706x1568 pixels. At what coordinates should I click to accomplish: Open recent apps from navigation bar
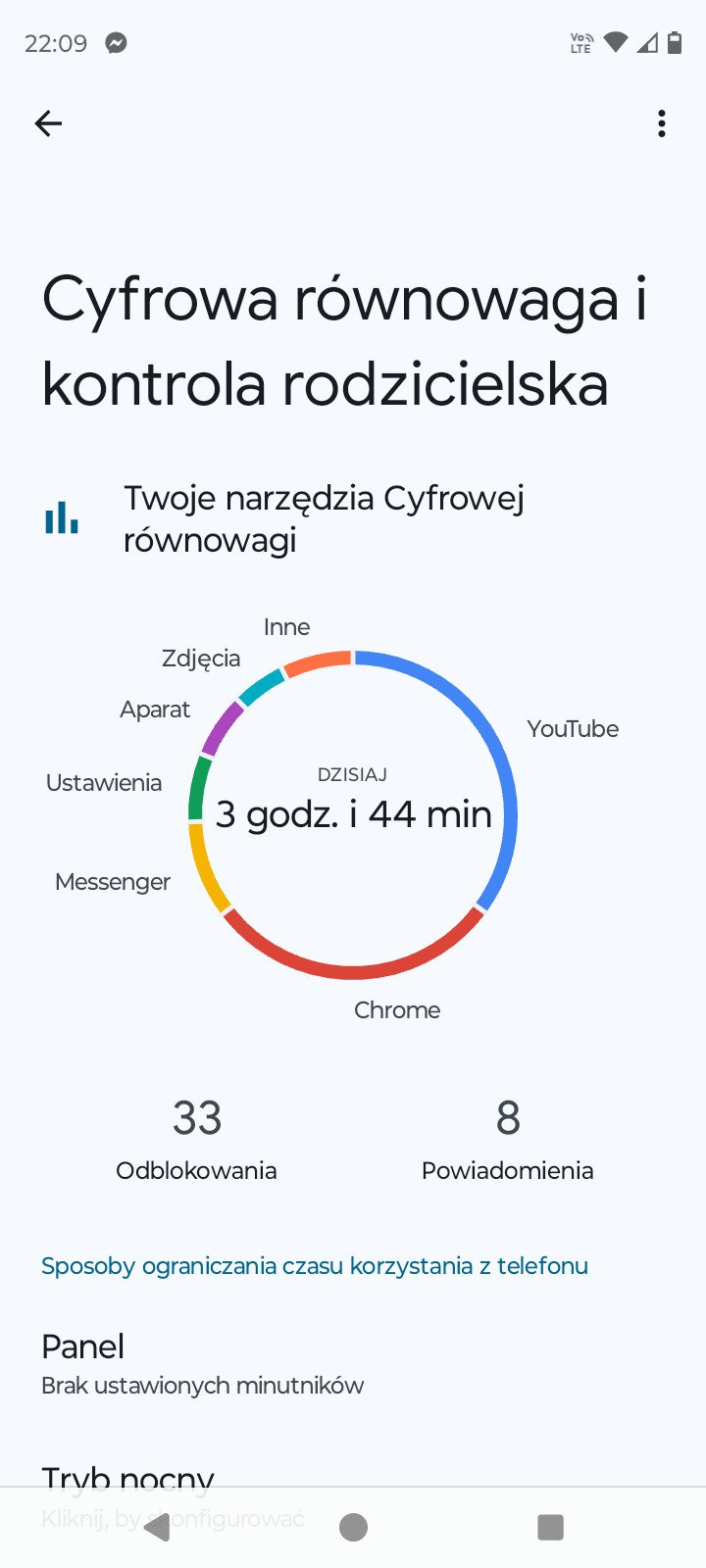coord(551,1527)
